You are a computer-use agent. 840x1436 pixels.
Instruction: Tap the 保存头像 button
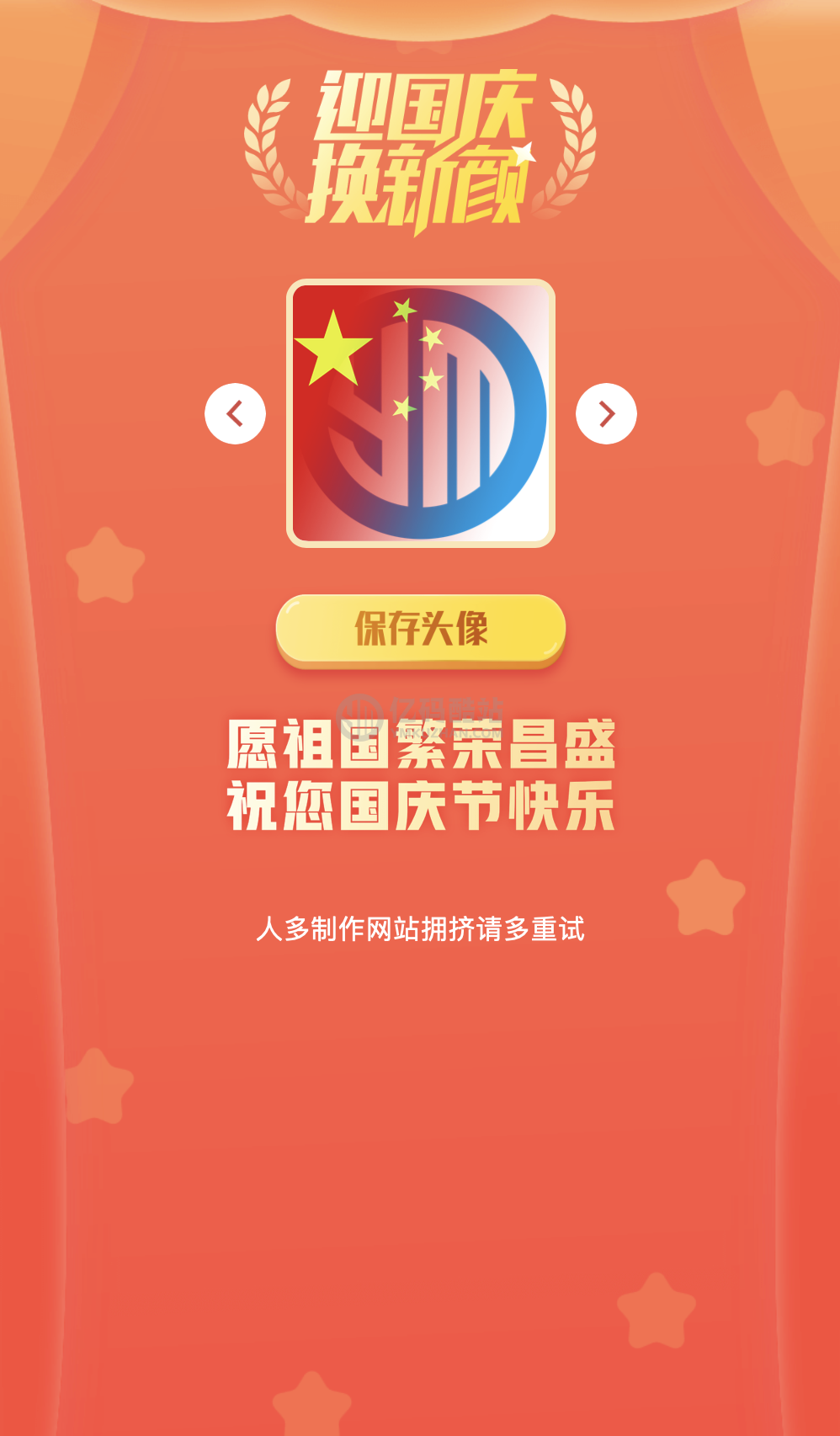(x=420, y=630)
